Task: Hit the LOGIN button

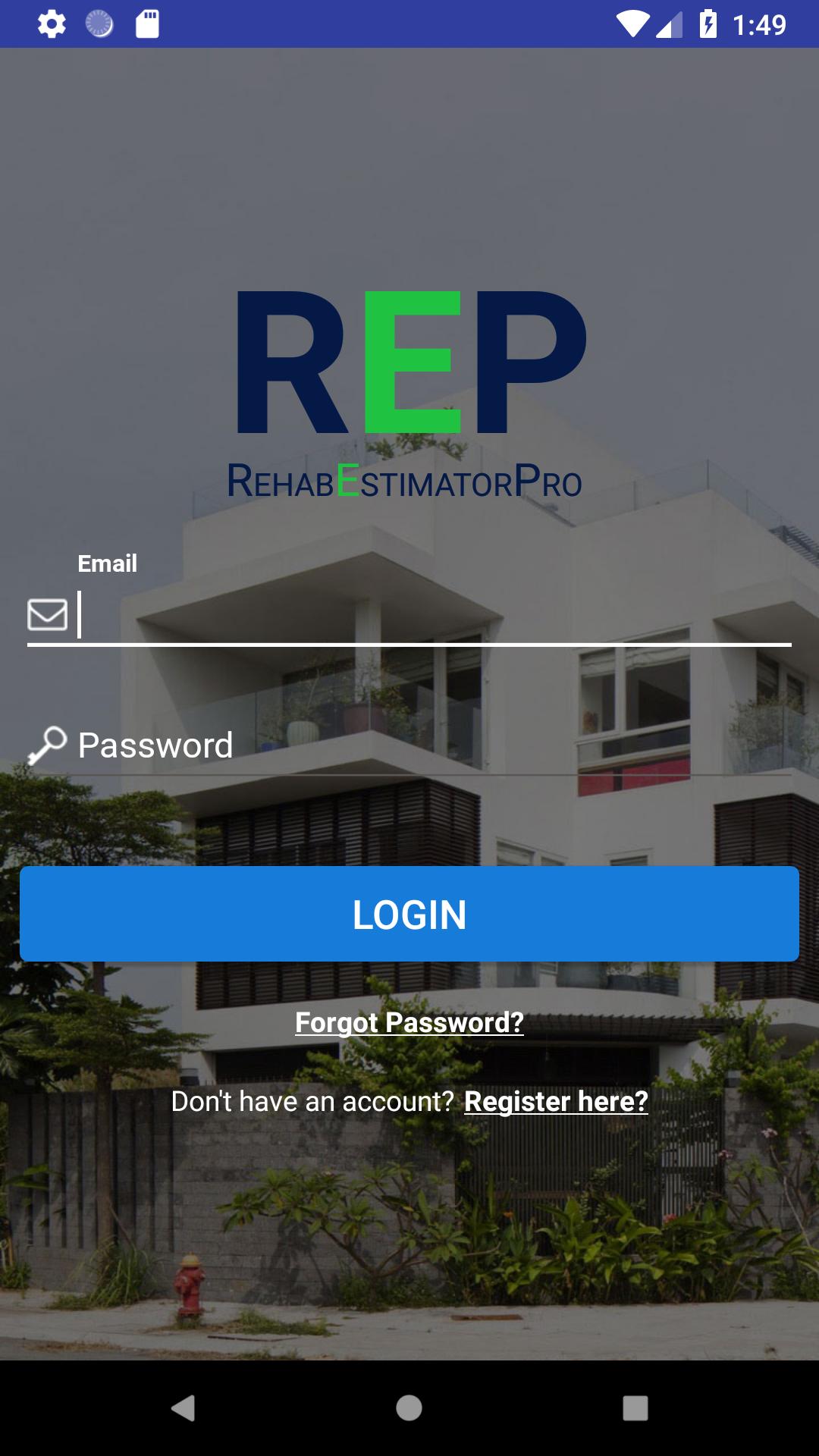Action: coord(409,914)
